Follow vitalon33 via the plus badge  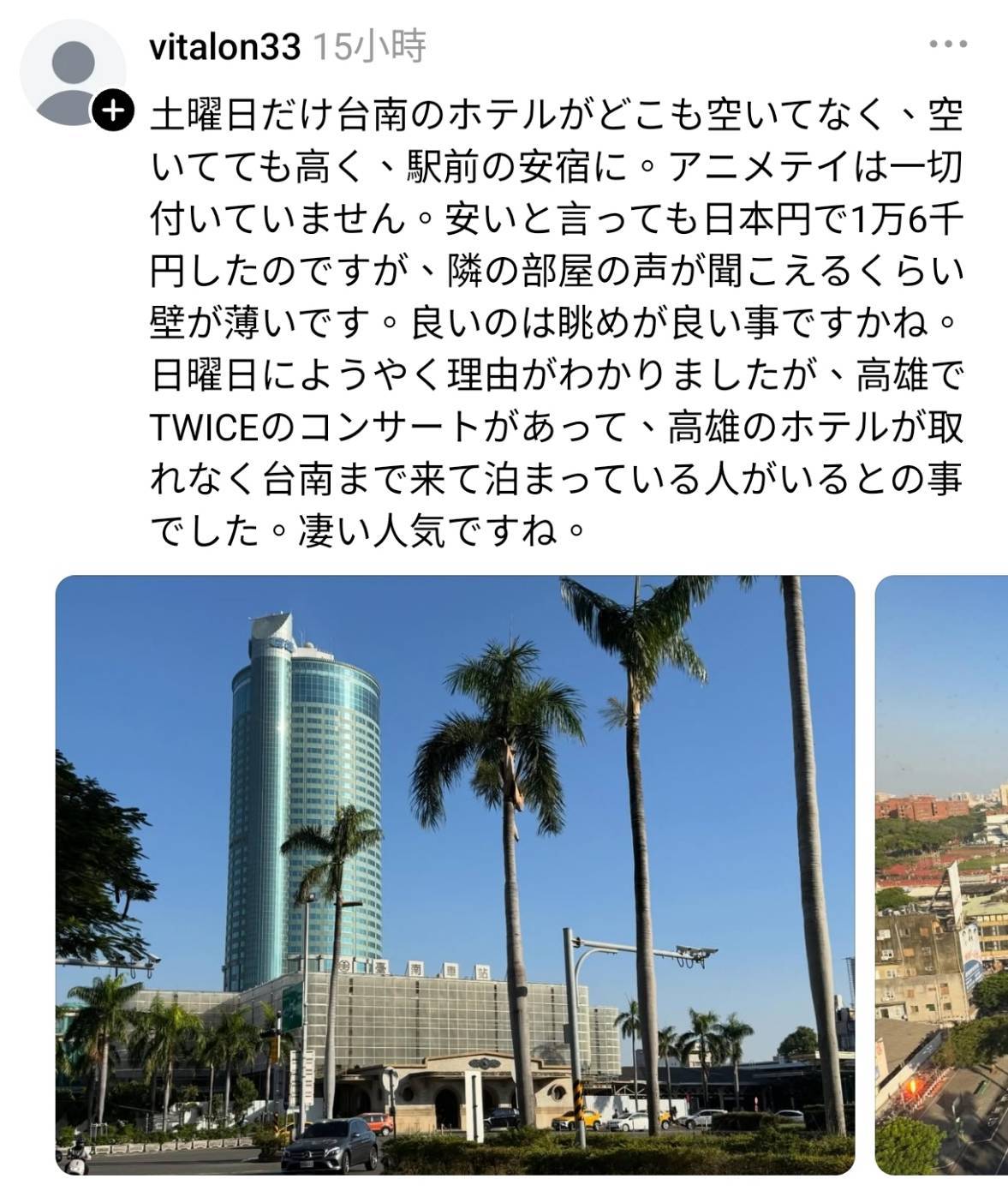point(113,111)
